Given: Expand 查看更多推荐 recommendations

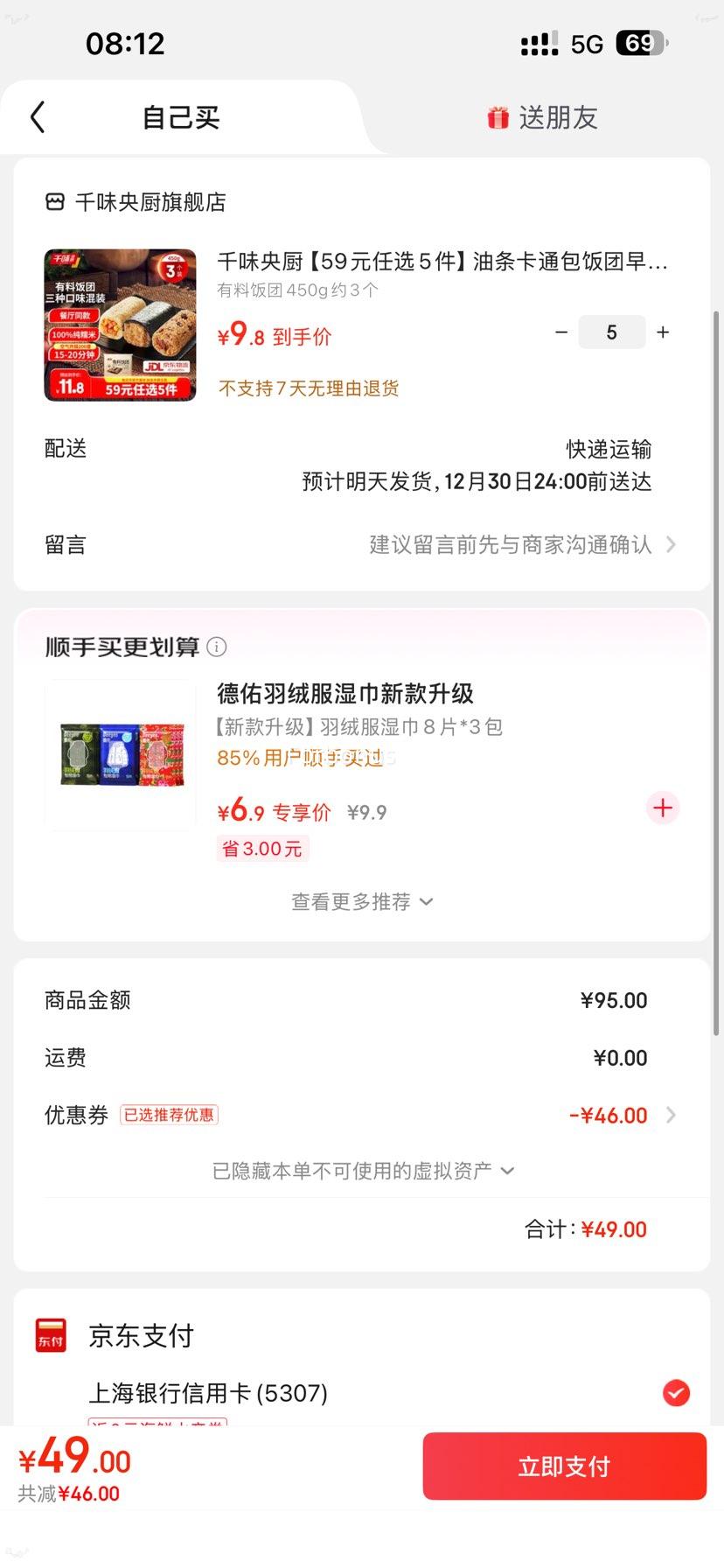Looking at the screenshot, I should tap(361, 901).
